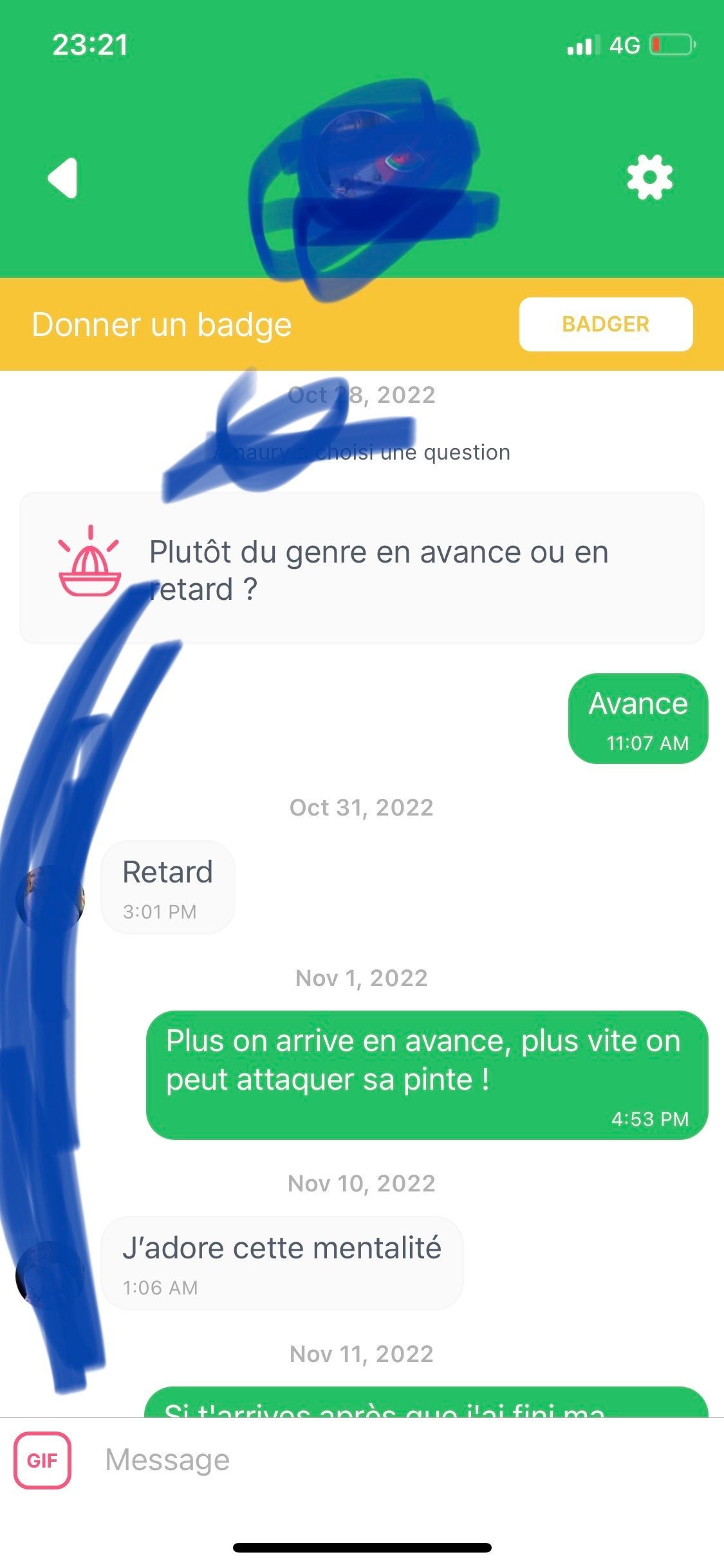Open chat settings gear

pos(649,178)
